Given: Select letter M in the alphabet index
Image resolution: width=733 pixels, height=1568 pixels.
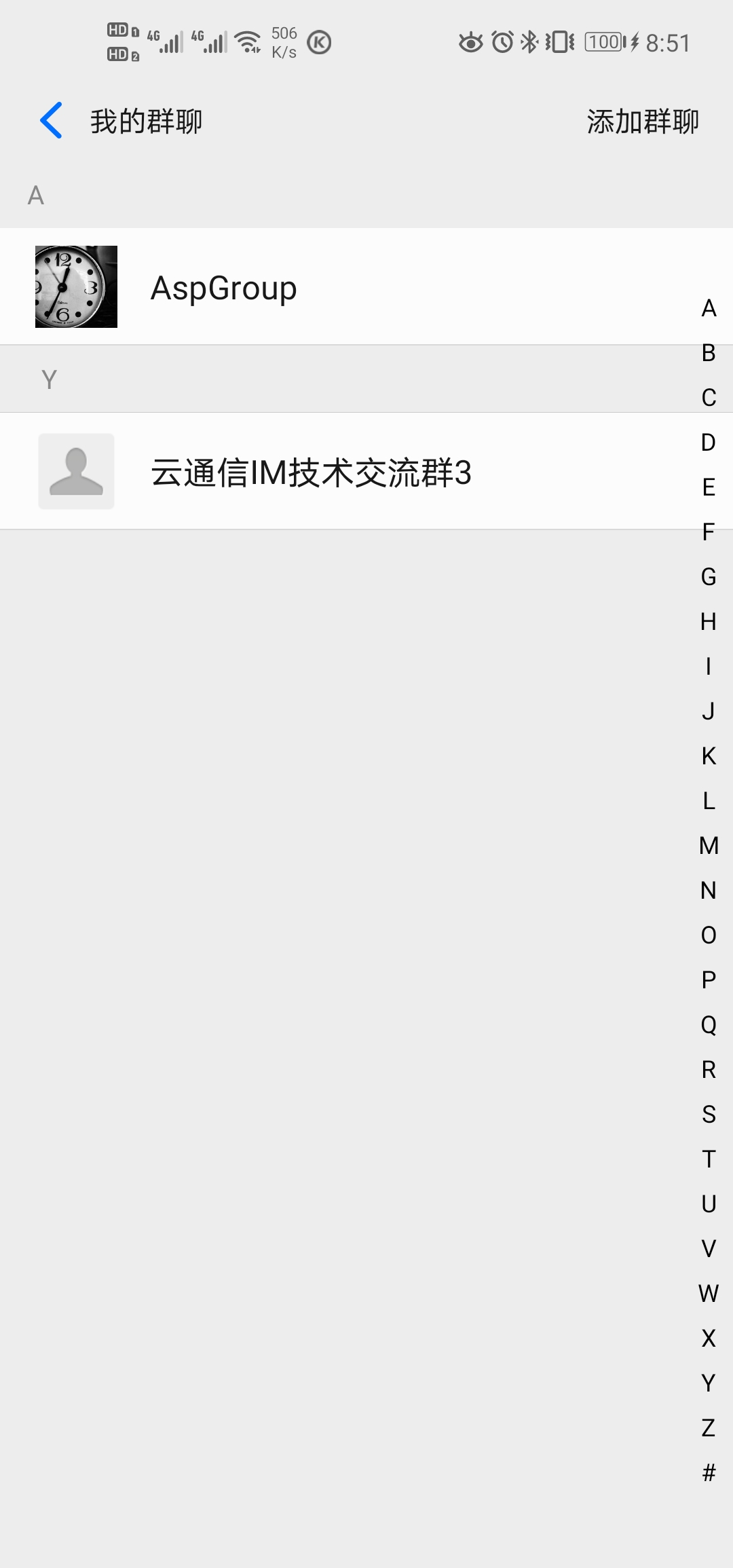Looking at the screenshot, I should point(709,846).
